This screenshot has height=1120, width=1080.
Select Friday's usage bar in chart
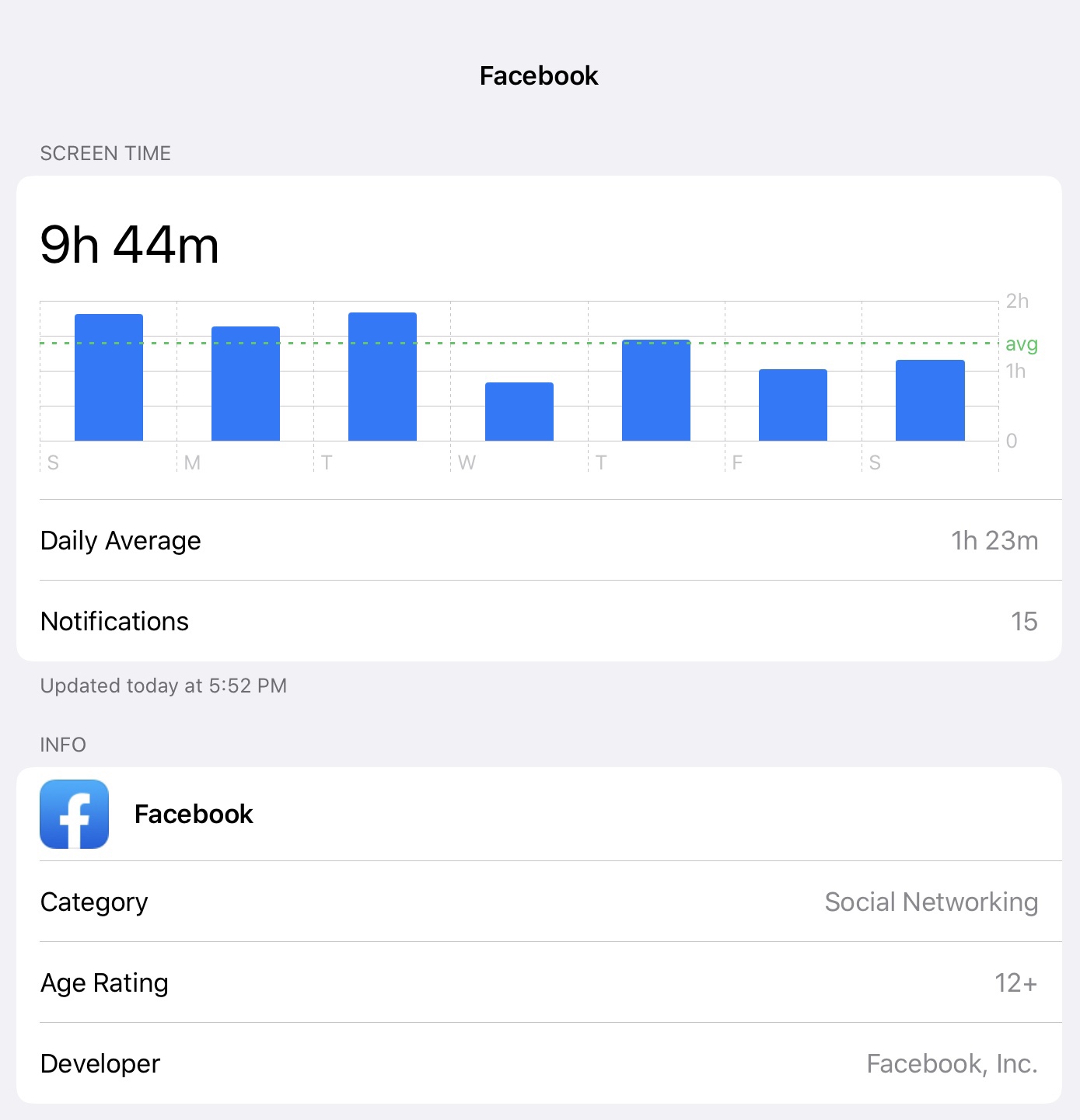(x=793, y=405)
